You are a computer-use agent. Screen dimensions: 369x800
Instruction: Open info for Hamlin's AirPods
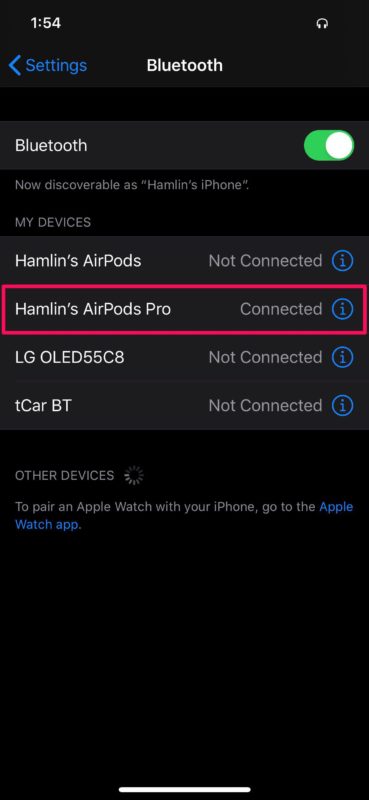tap(342, 261)
